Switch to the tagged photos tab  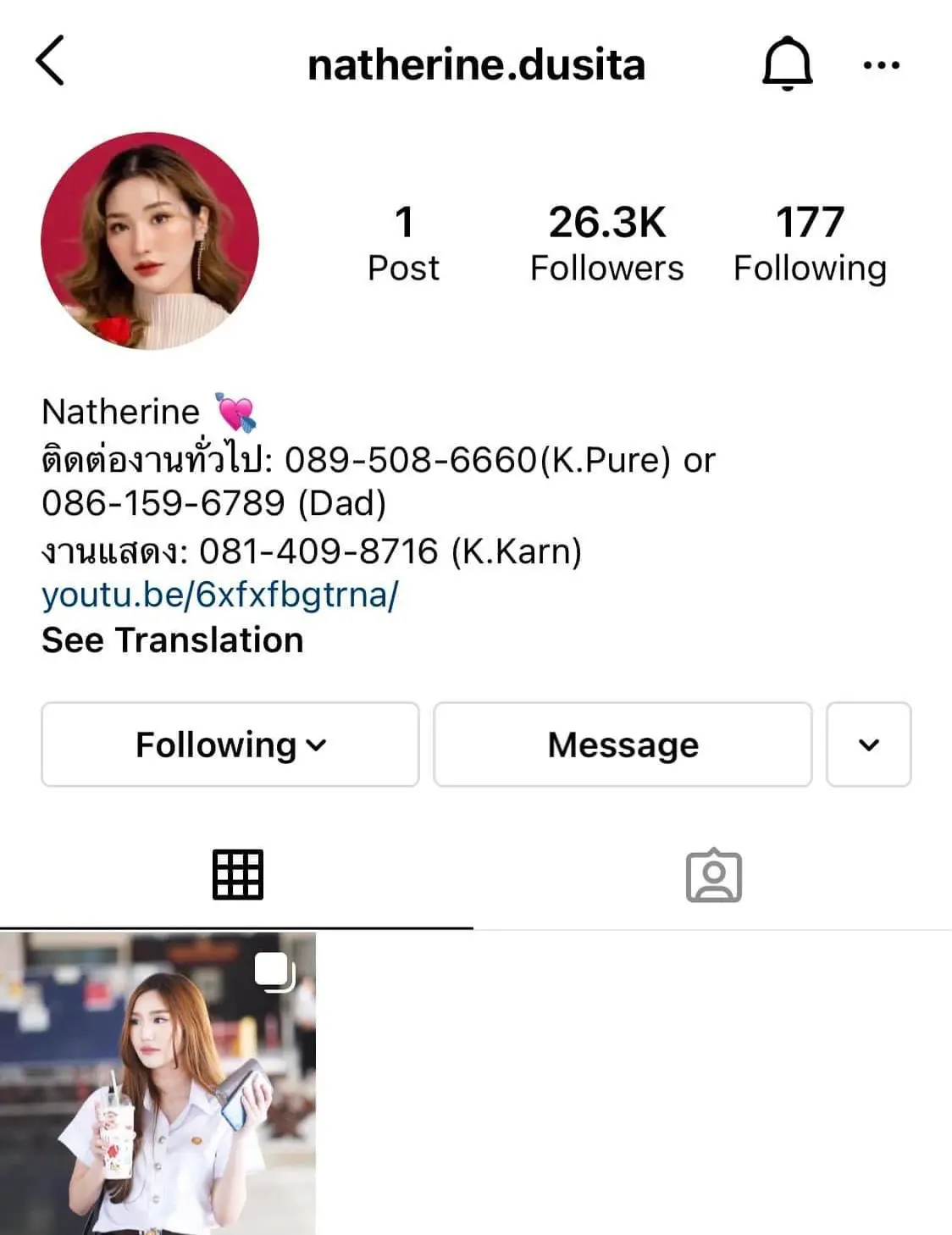point(713,876)
